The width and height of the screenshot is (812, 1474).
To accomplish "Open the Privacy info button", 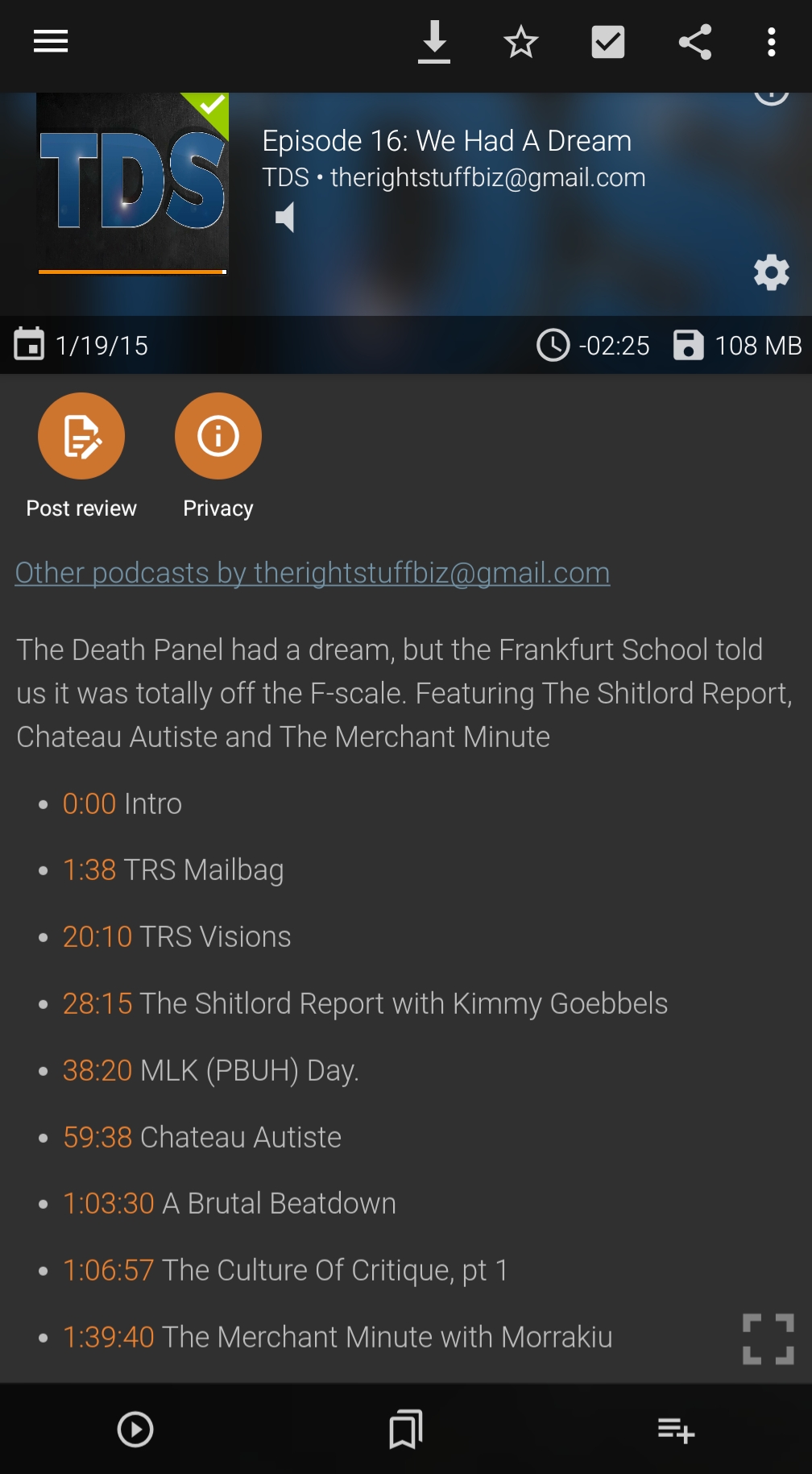I will [218, 436].
